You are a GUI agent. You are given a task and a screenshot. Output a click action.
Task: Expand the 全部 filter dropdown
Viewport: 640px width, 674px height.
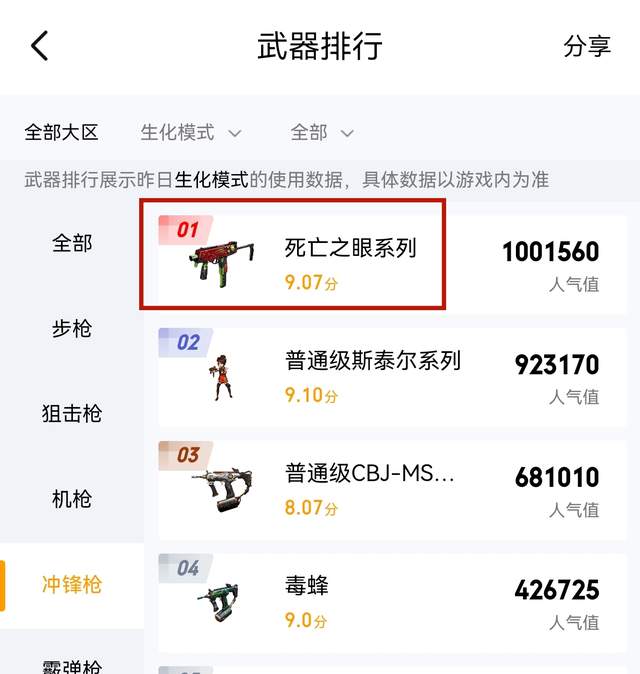[322, 132]
